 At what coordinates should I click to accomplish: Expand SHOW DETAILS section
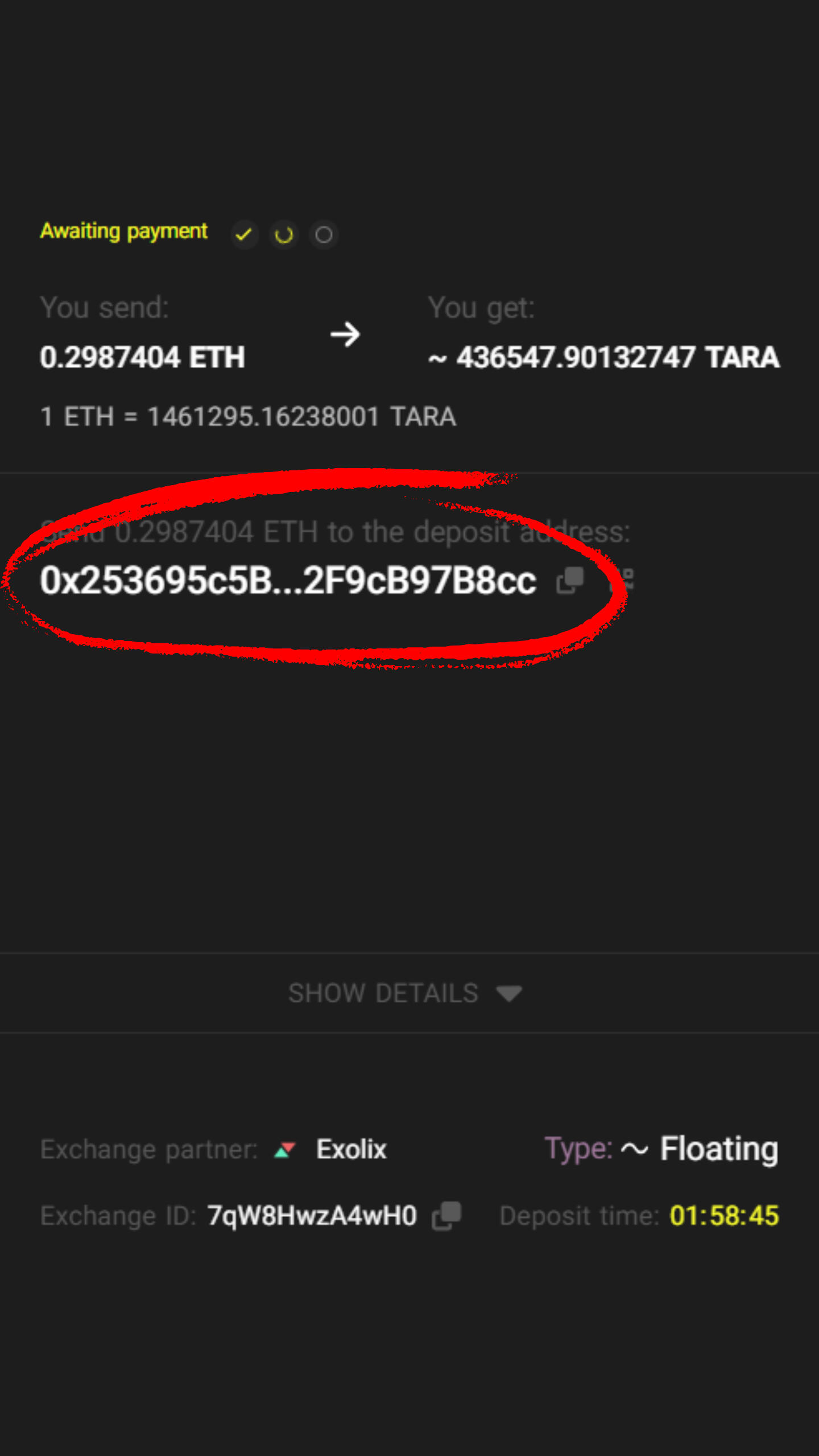[405, 994]
